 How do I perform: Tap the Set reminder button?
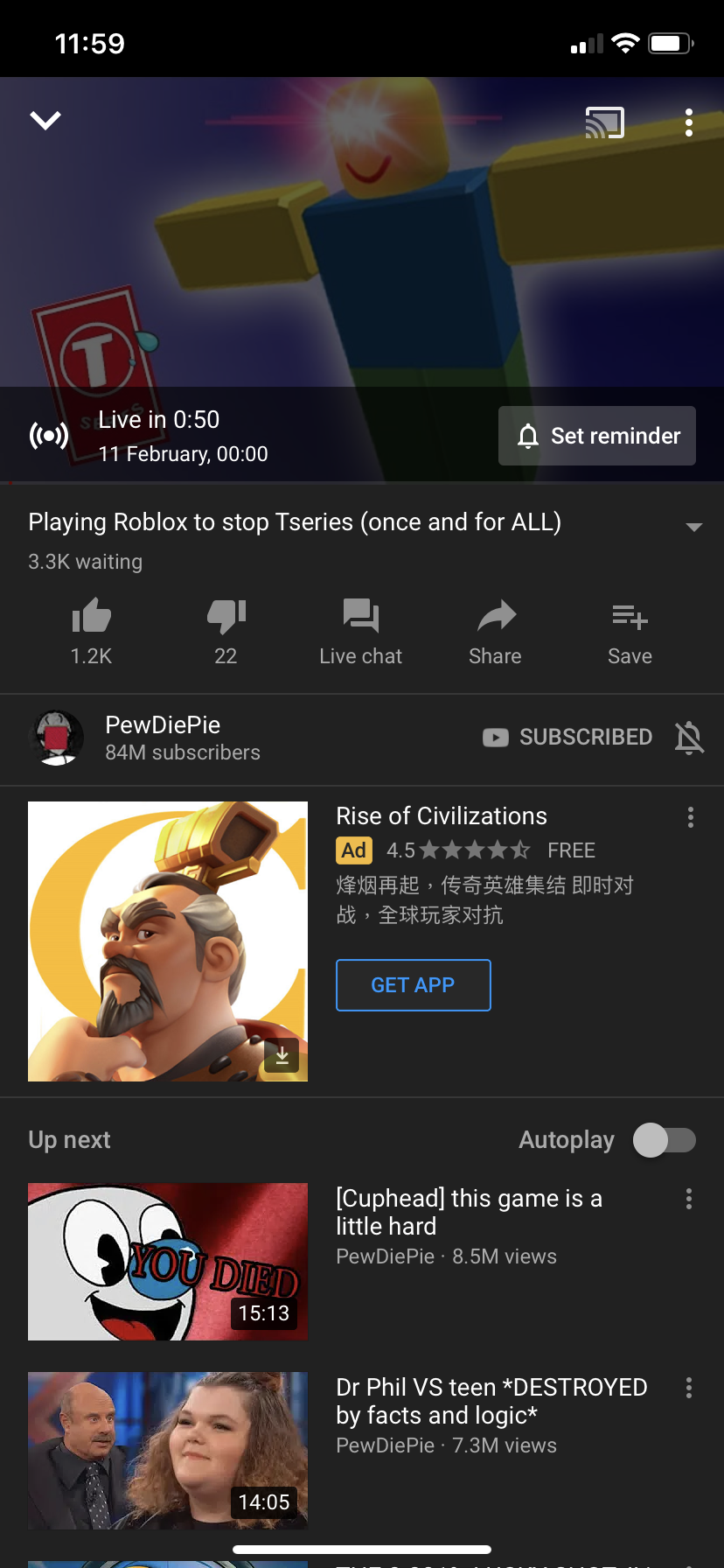click(597, 436)
